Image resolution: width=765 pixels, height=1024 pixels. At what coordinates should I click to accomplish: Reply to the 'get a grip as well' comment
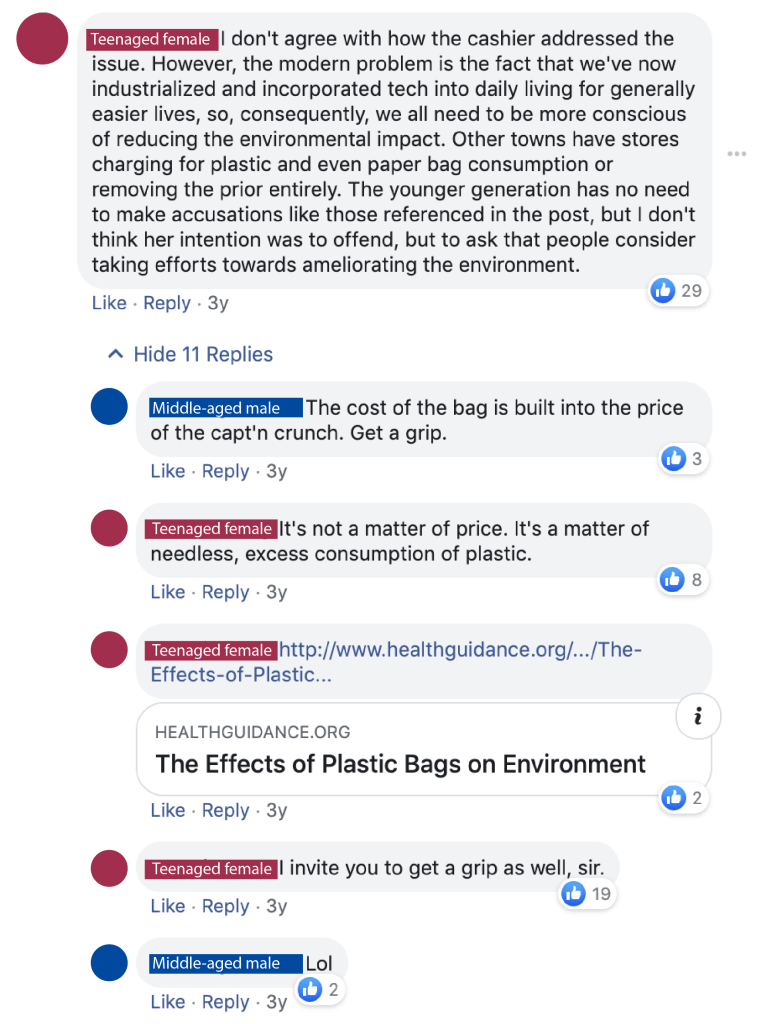tap(225, 906)
